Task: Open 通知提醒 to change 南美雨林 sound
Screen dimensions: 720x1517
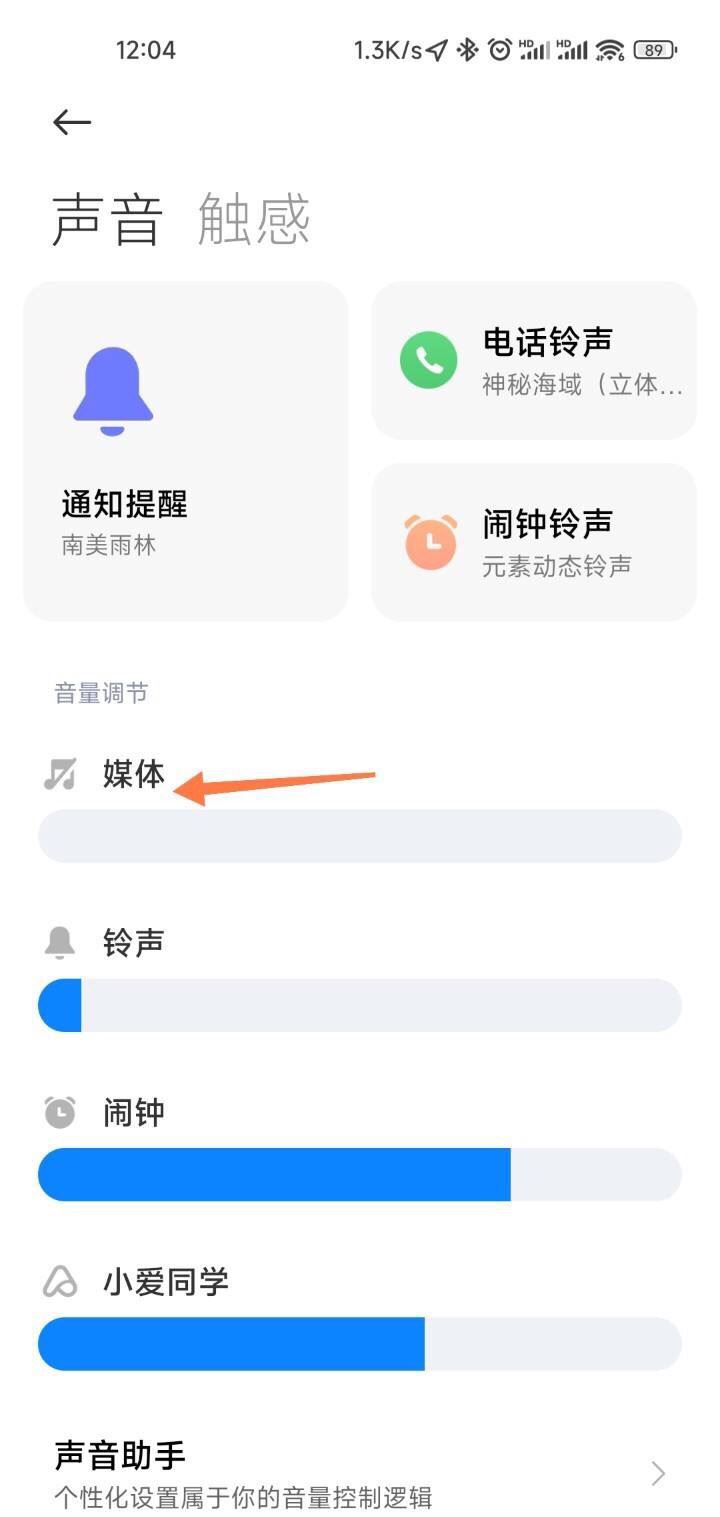Action: (185, 450)
